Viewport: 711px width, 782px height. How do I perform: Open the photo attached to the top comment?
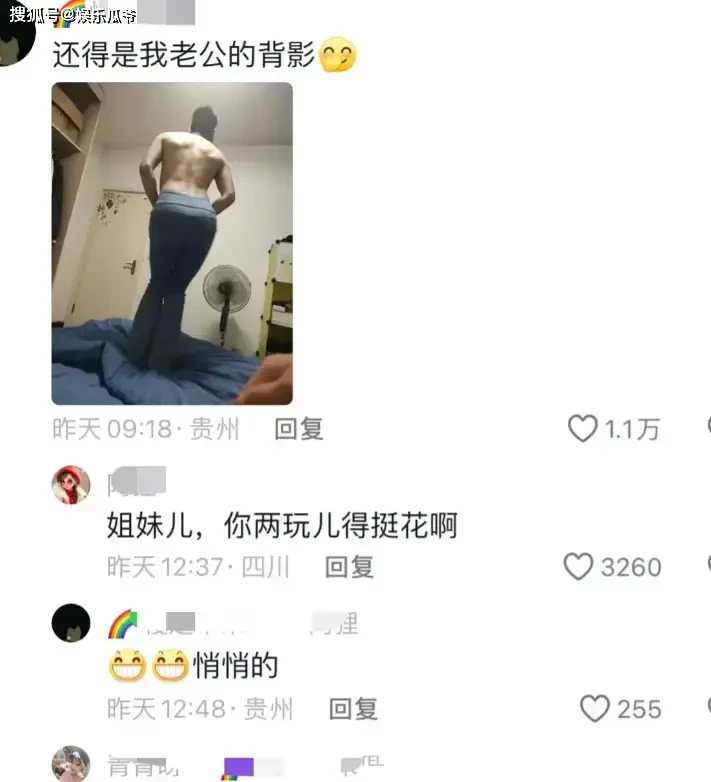[172, 243]
